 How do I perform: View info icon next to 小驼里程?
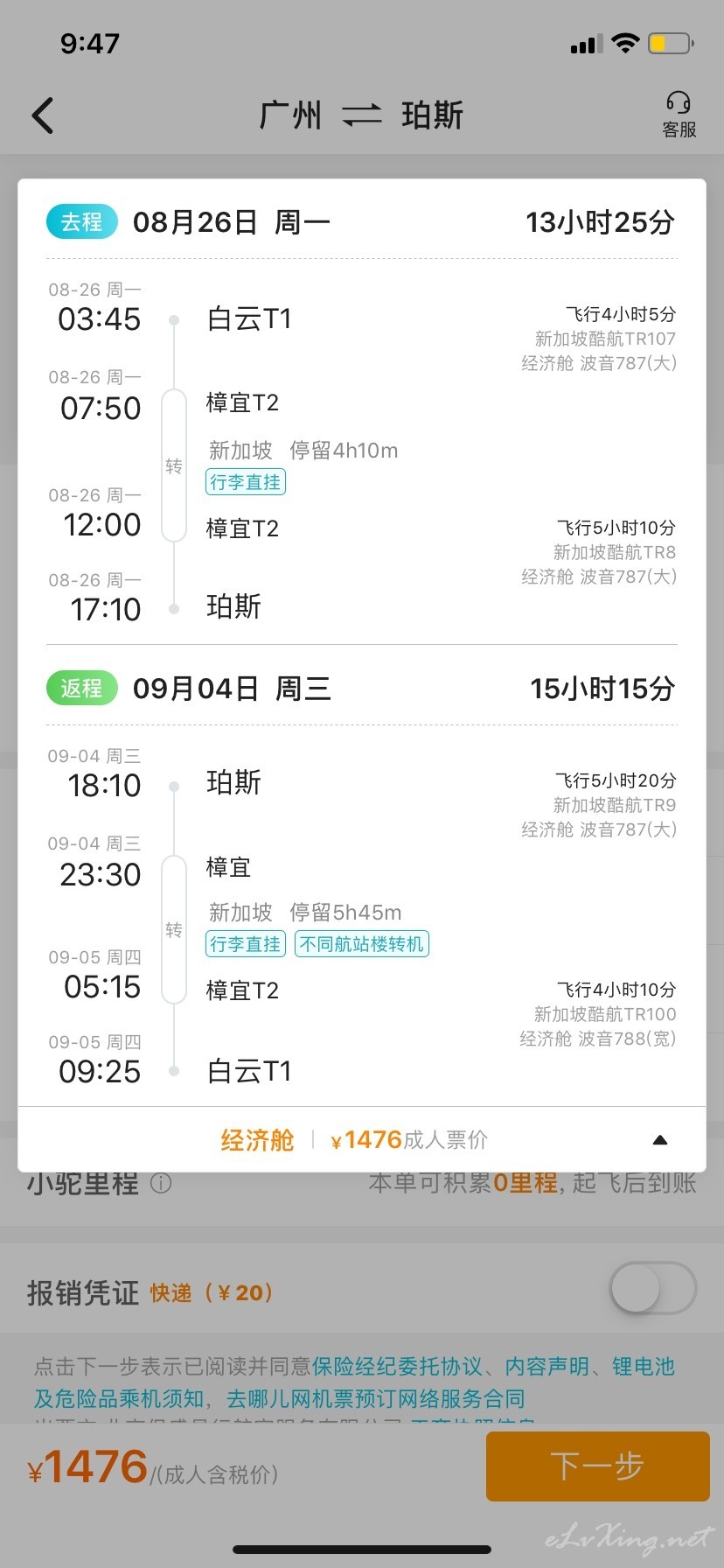click(x=161, y=1183)
